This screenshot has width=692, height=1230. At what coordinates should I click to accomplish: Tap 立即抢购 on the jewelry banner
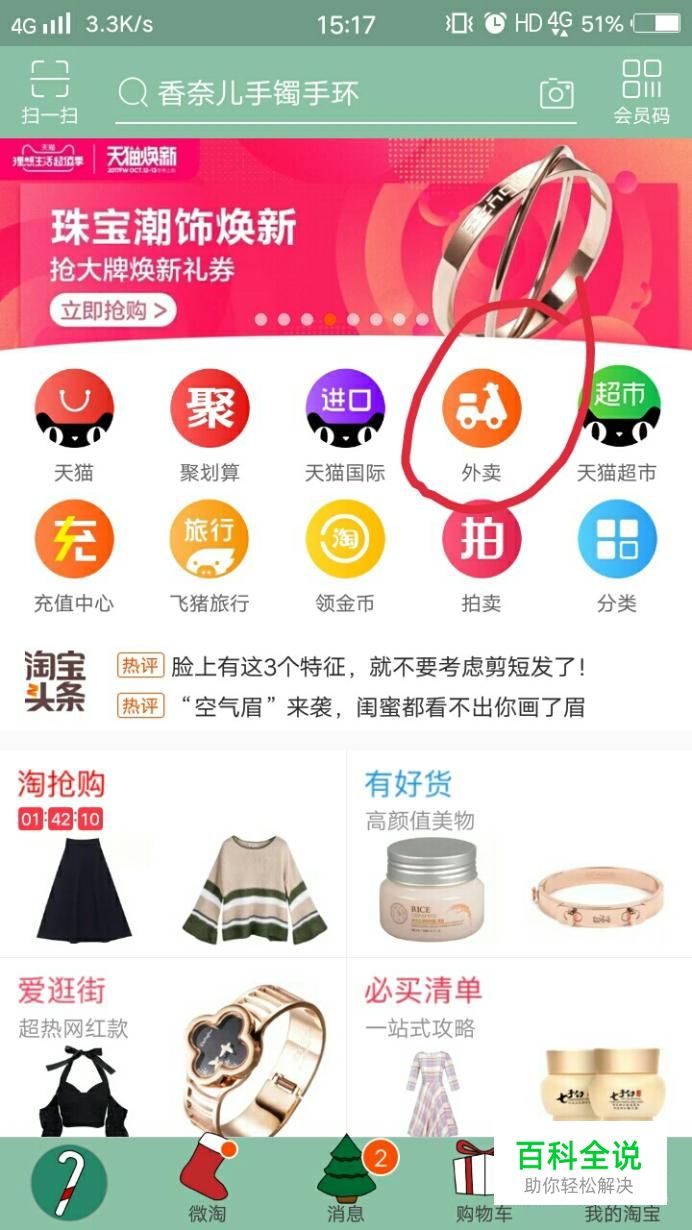pos(113,310)
